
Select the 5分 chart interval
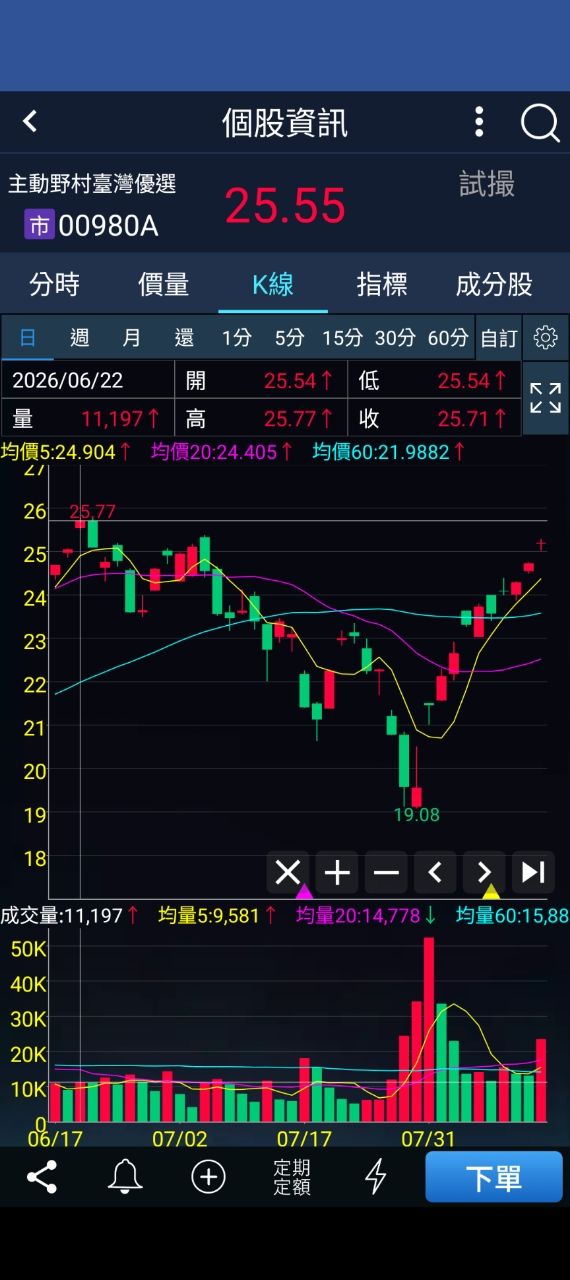tap(289, 338)
